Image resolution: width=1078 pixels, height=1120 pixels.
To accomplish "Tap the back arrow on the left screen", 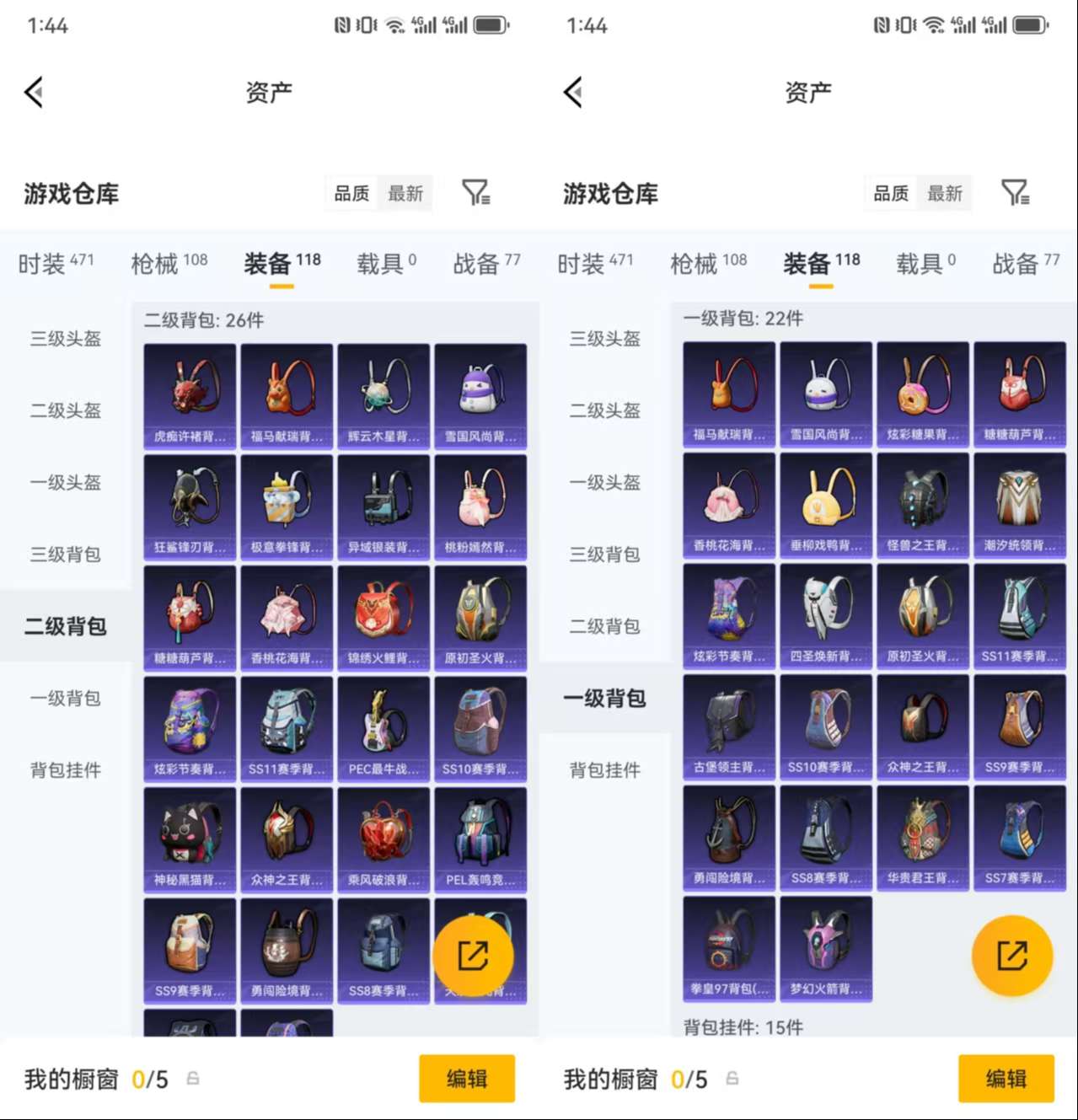I will coord(33,93).
